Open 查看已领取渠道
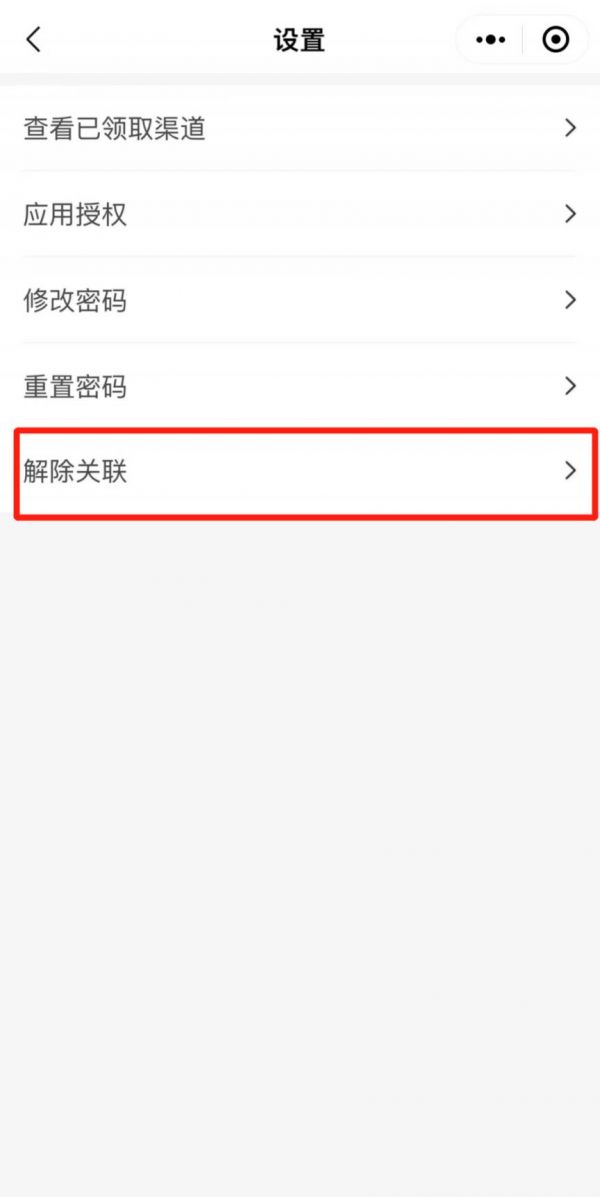The width and height of the screenshot is (600, 1197). [300, 128]
